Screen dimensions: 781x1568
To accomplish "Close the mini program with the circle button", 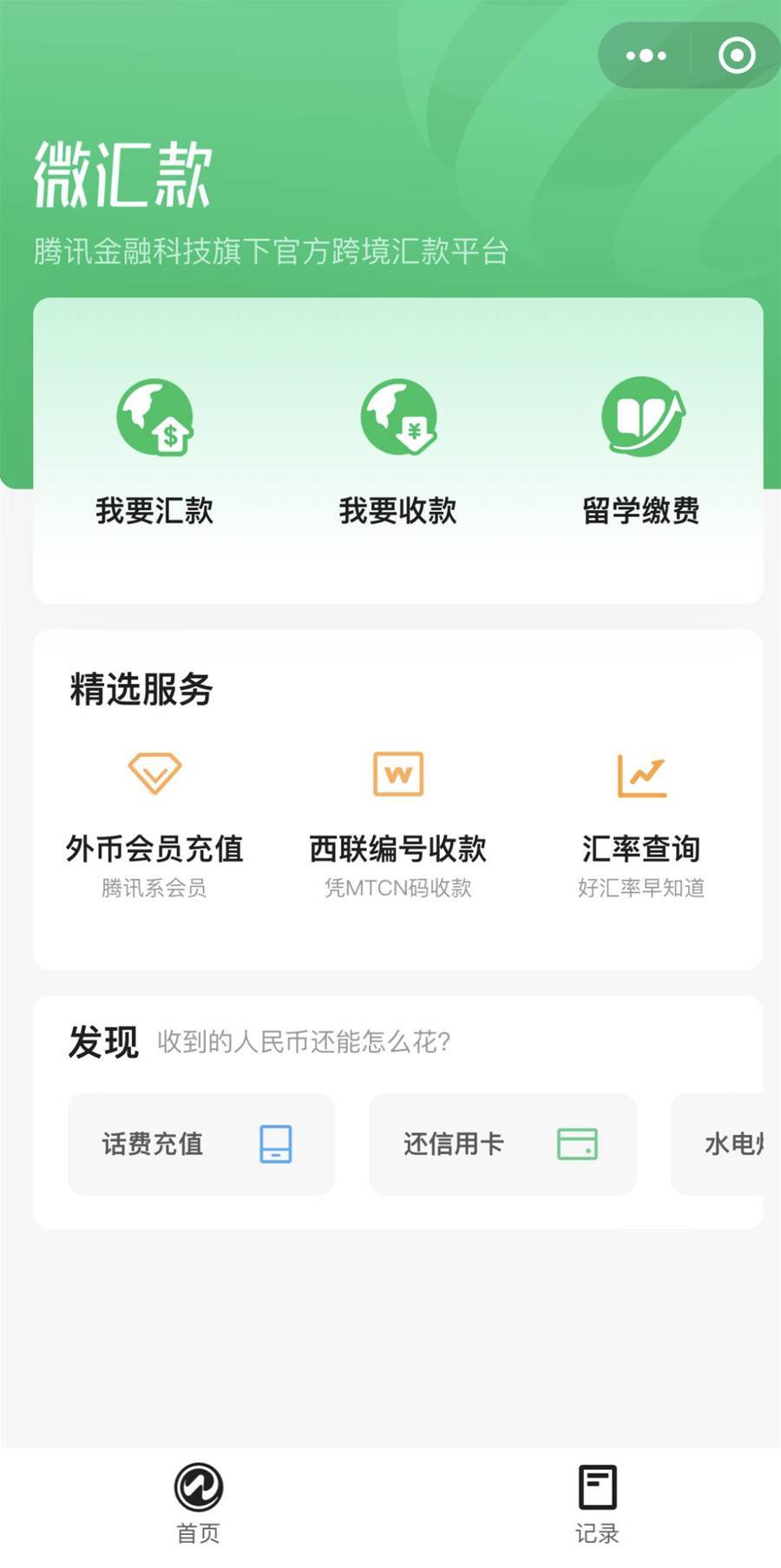I will (x=736, y=56).
